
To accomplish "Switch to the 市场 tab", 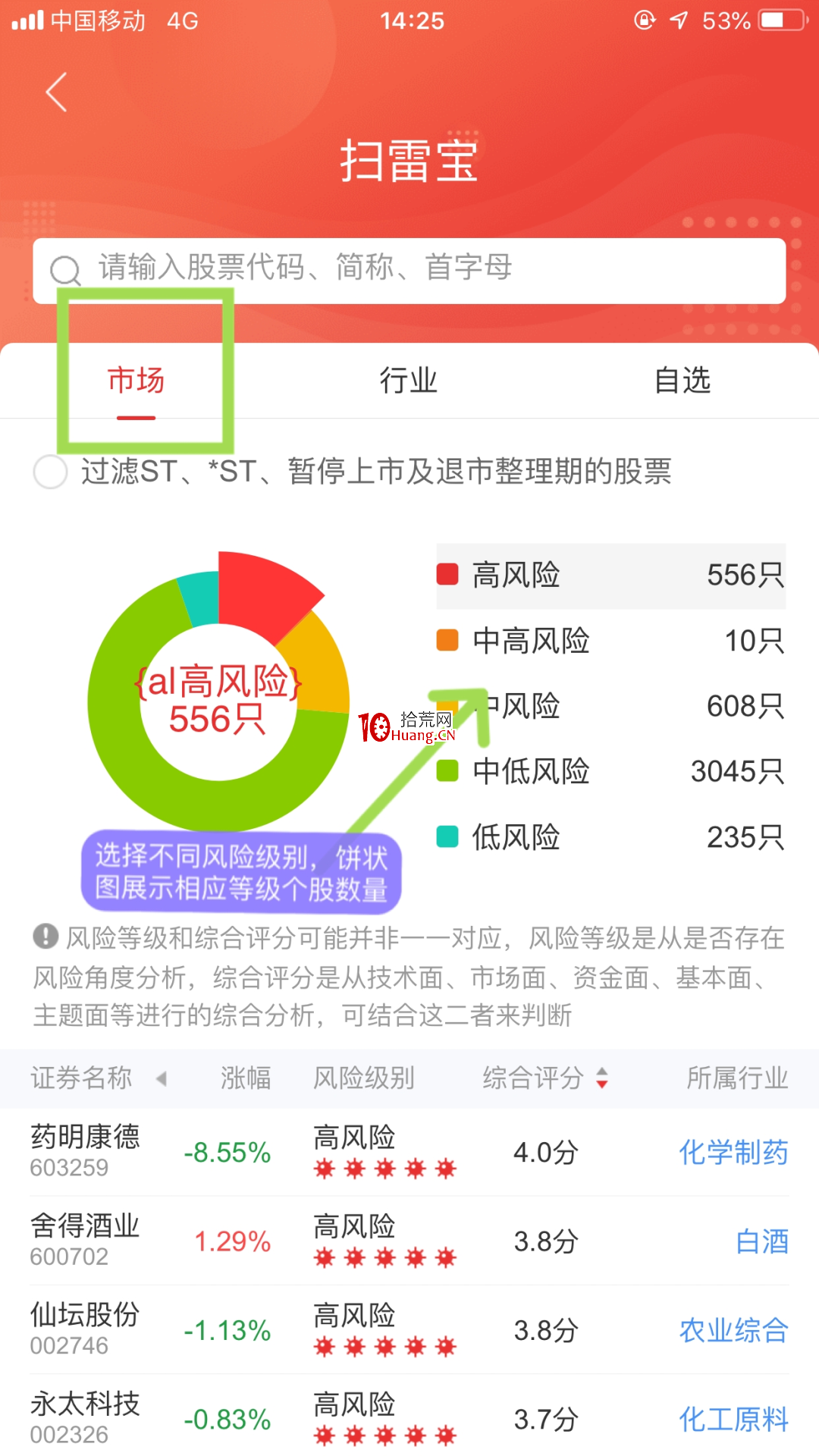I will [x=136, y=381].
